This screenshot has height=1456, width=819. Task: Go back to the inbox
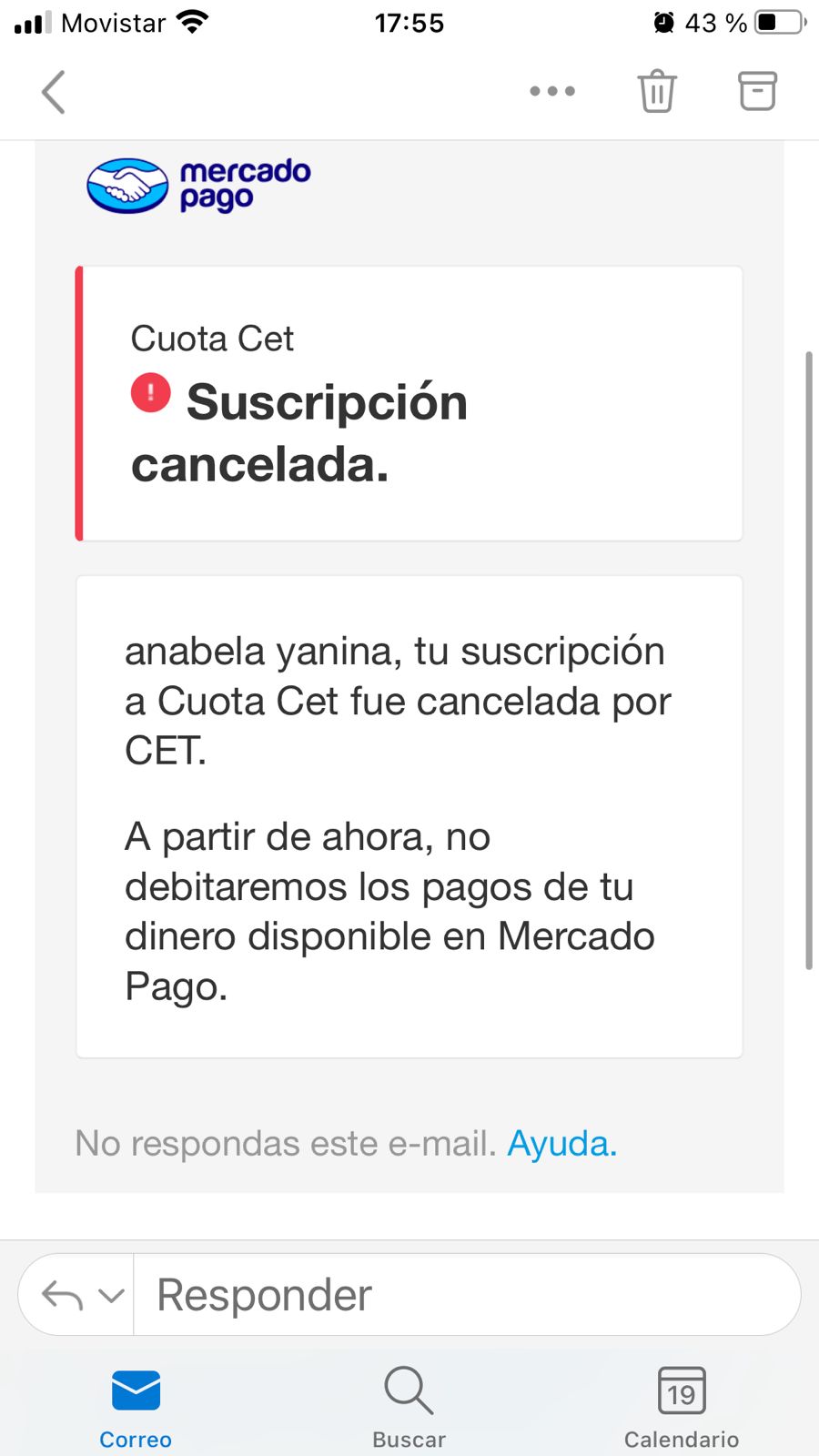click(x=54, y=92)
